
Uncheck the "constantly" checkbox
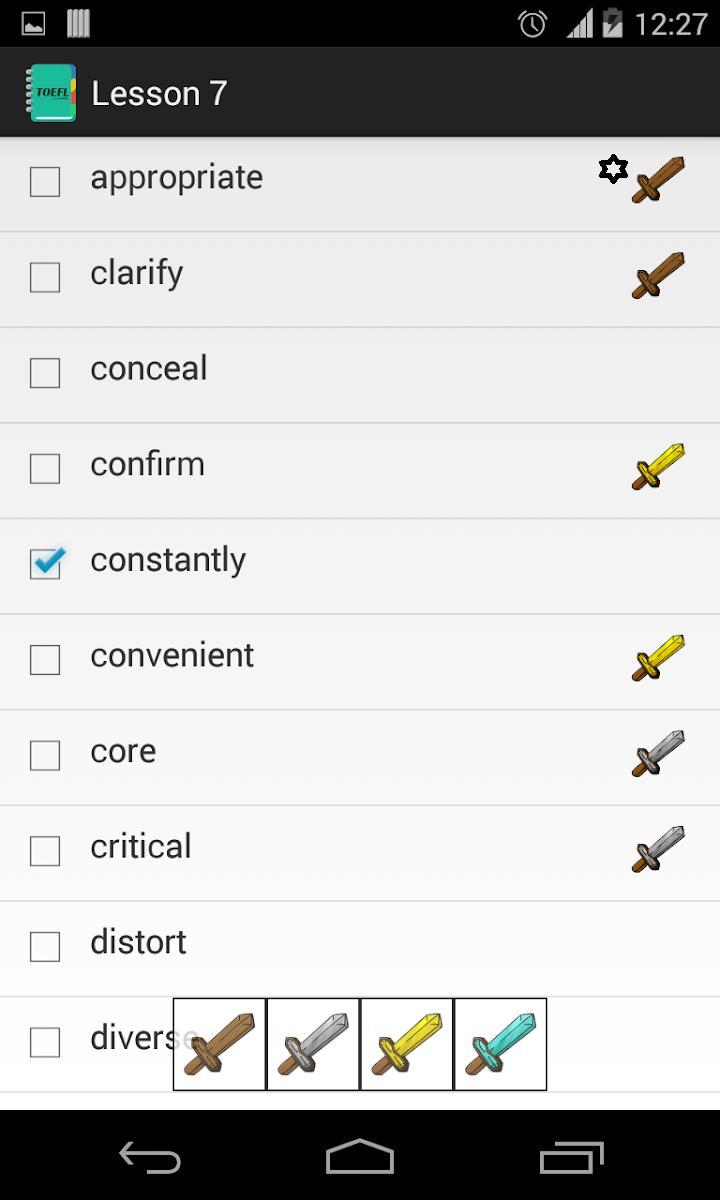(x=45, y=563)
